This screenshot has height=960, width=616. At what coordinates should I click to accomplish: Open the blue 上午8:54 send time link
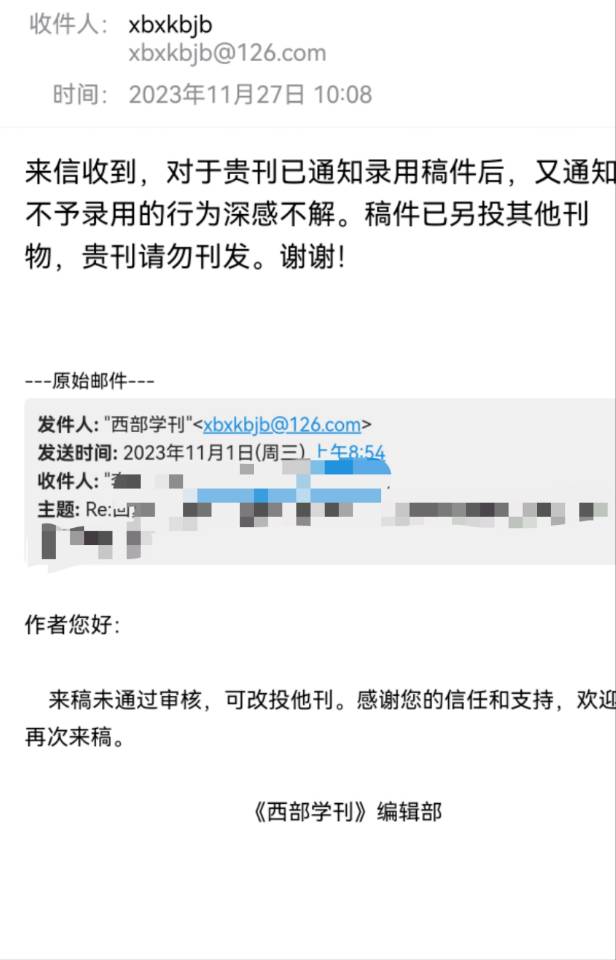point(350,452)
